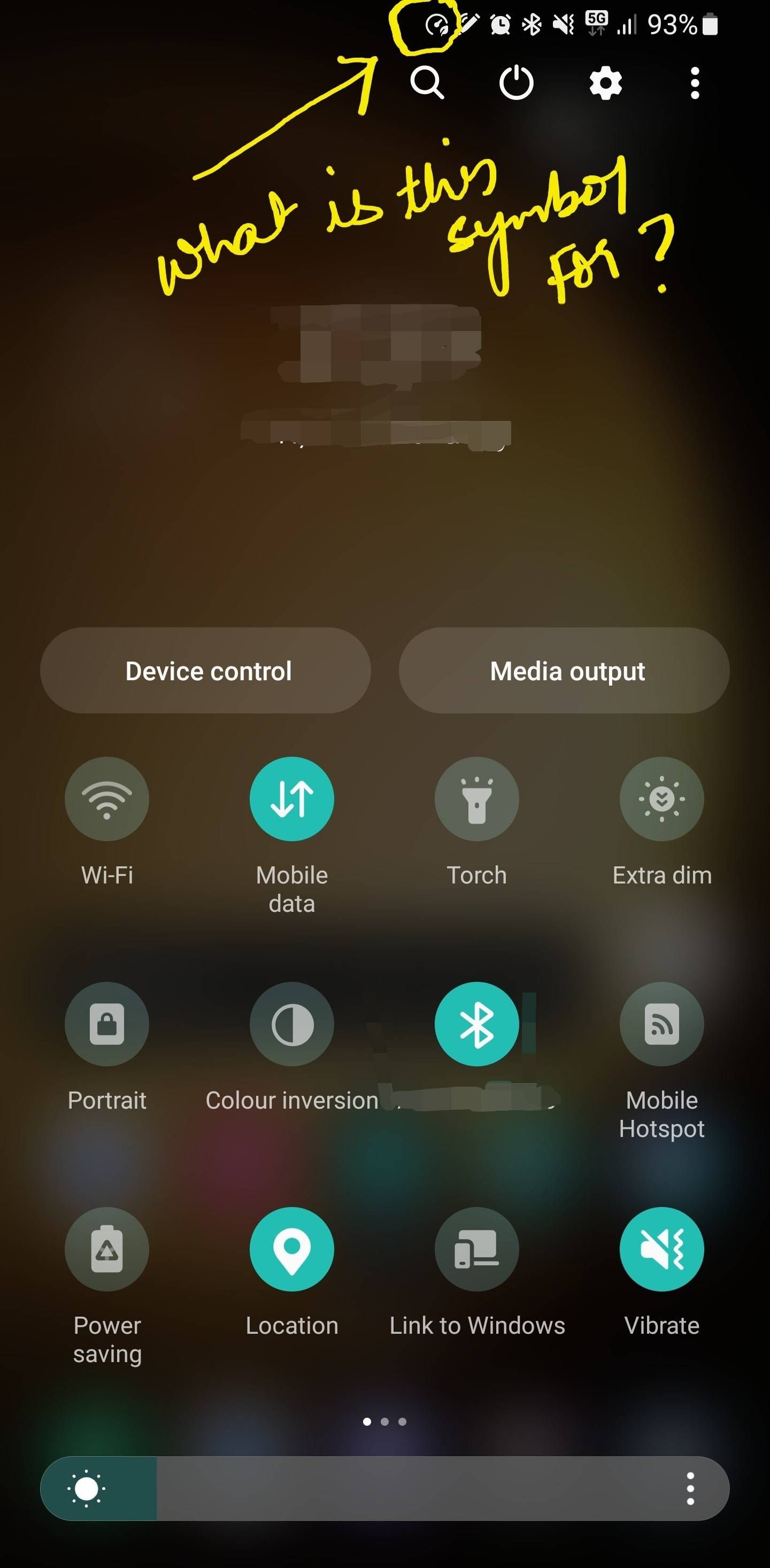Disable Mobile data
This screenshot has height=1568, width=770.
click(x=291, y=798)
